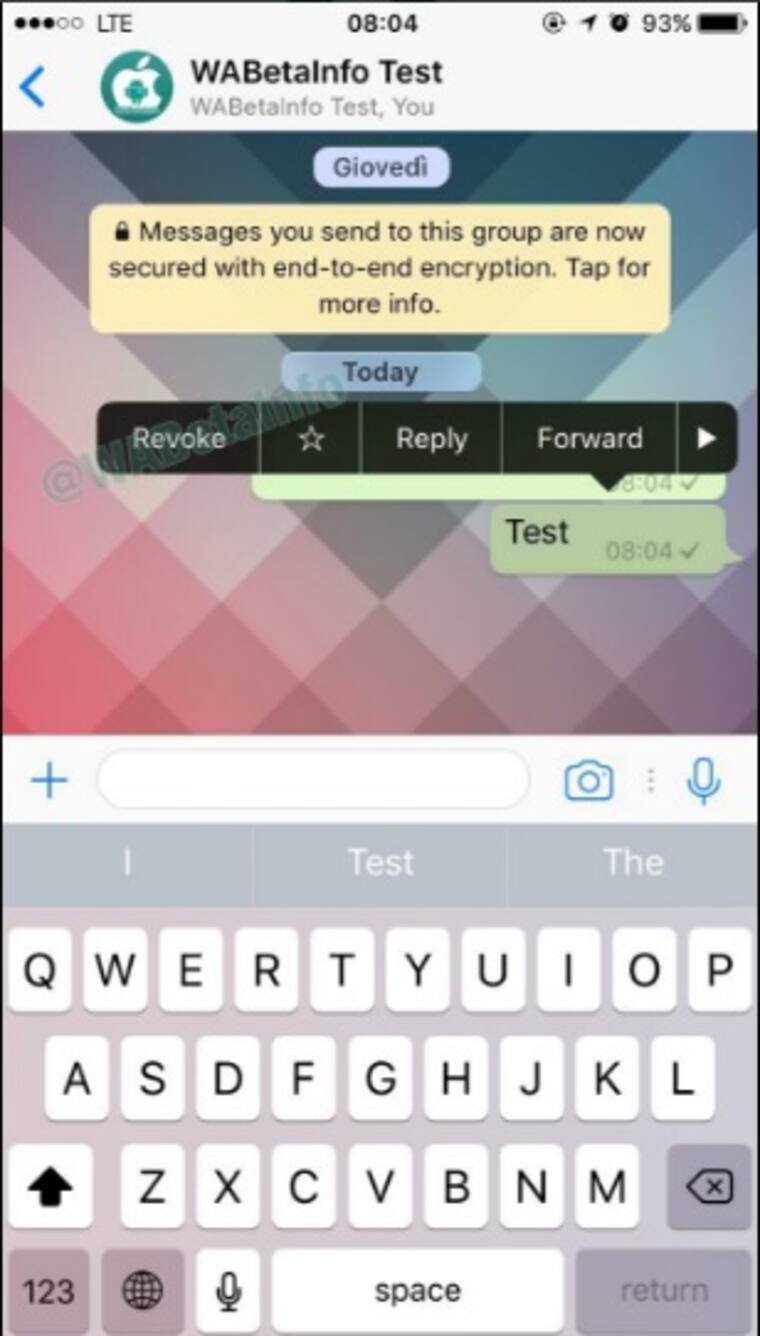Tap the space bar
The height and width of the screenshot is (1336, 760).
[417, 1291]
